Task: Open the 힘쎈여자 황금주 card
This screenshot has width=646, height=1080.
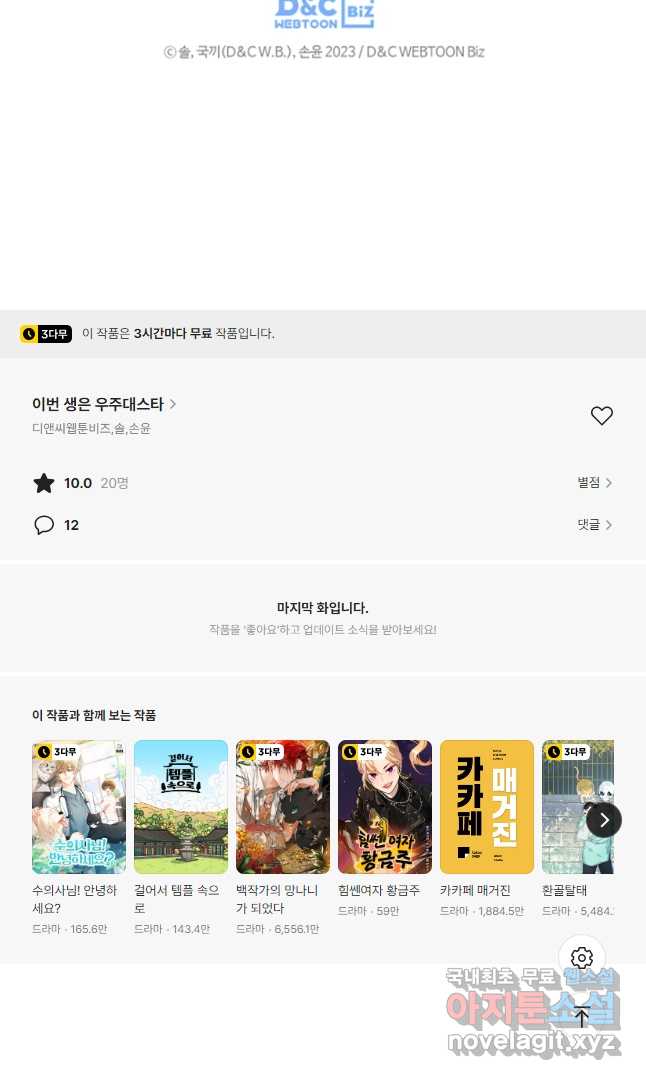Action: [384, 829]
